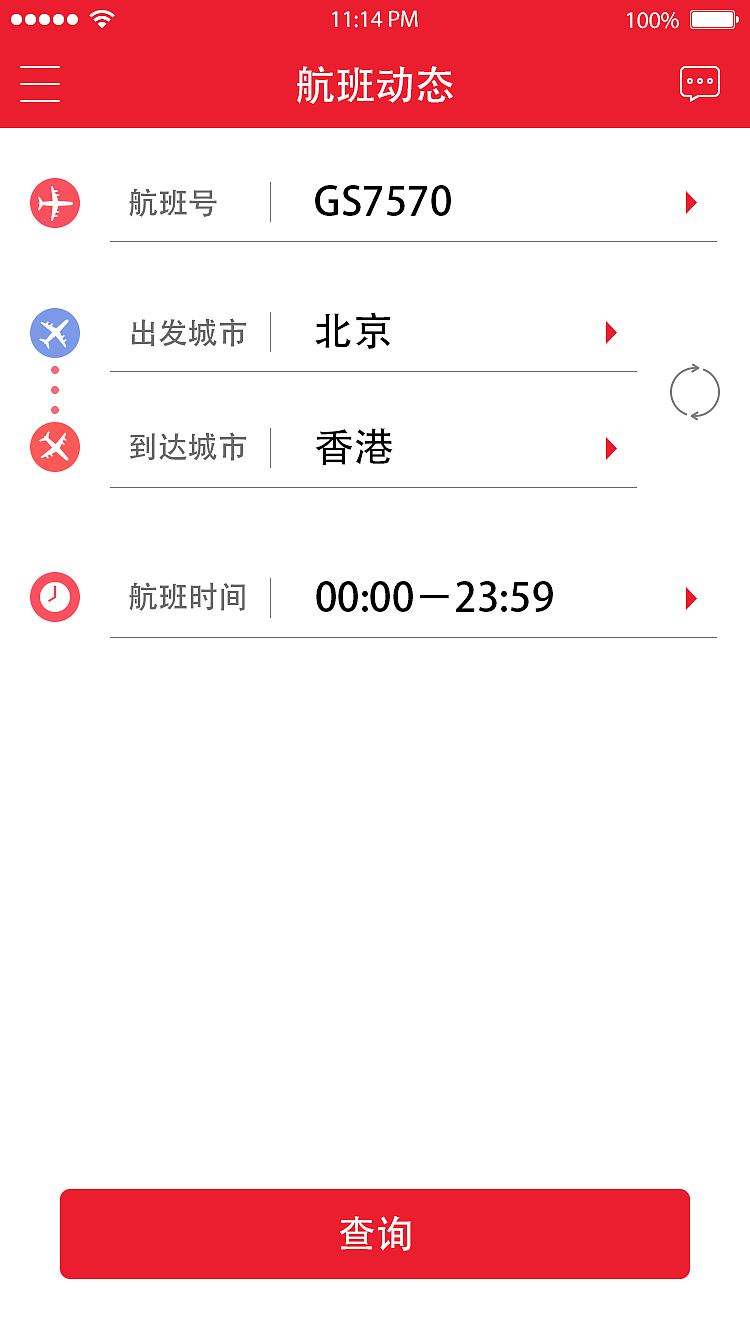Click the time value 00:00－23:59

point(435,597)
